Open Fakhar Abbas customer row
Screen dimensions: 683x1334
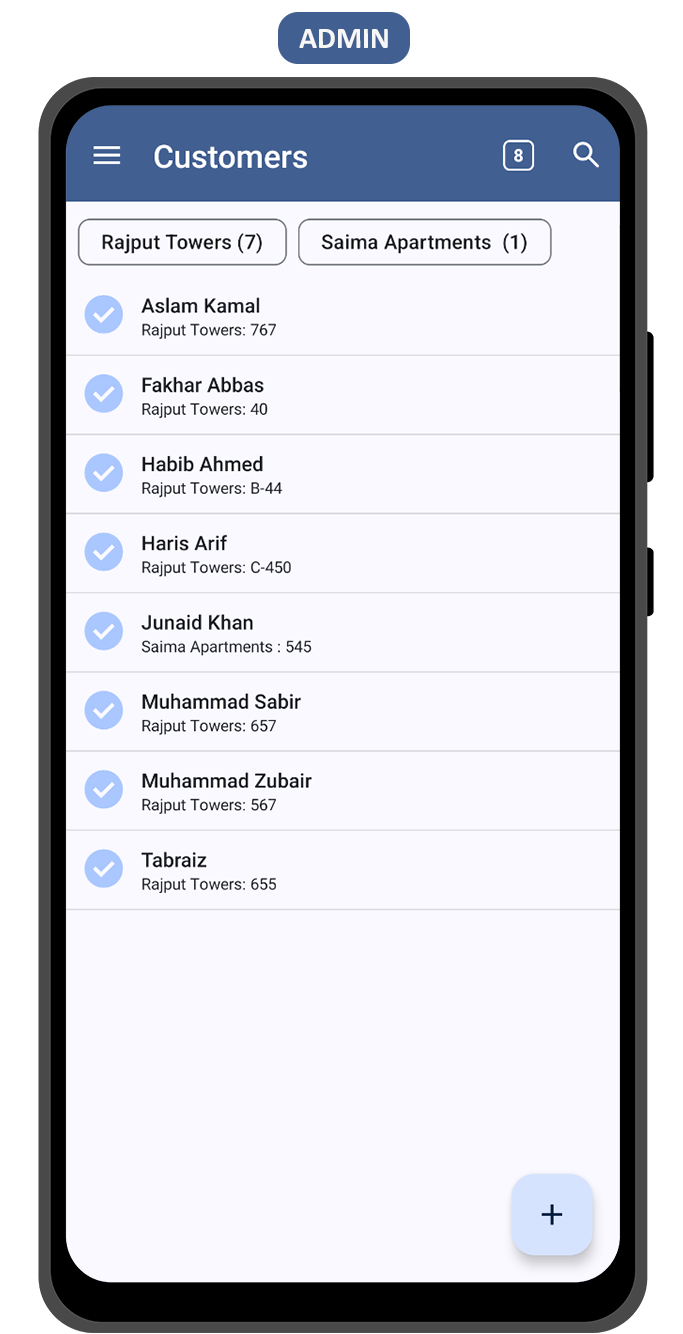[x=343, y=395]
